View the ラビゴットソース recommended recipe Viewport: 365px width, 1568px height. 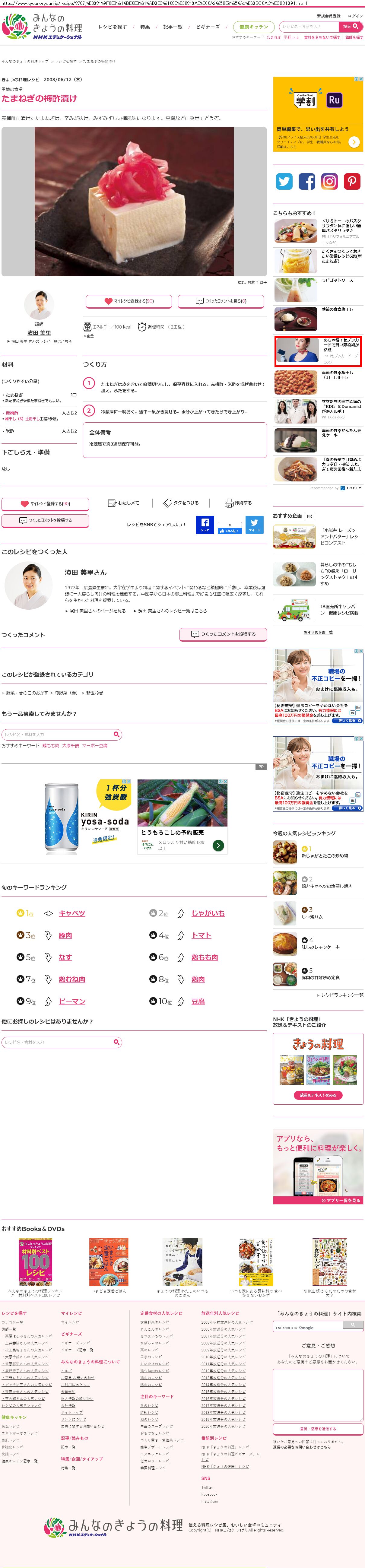point(337,281)
